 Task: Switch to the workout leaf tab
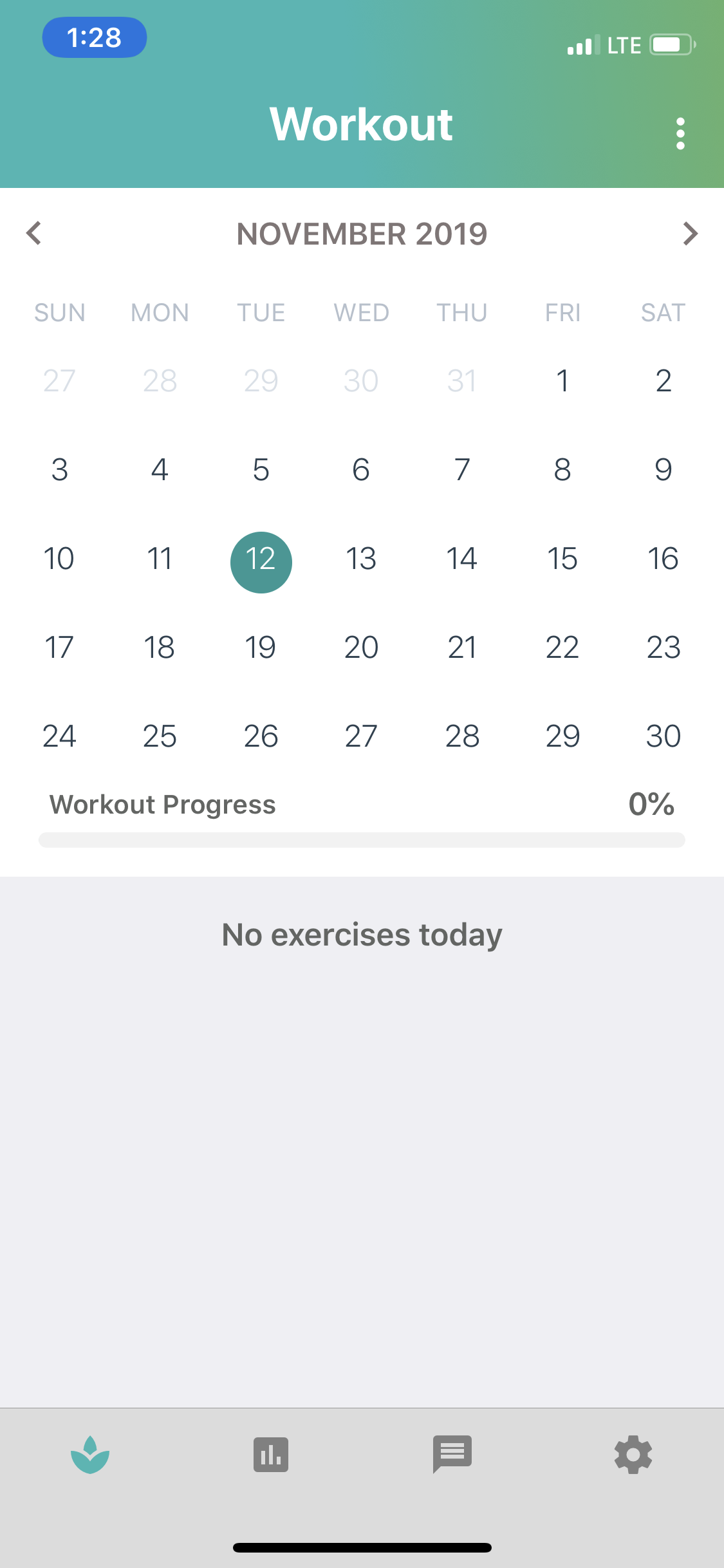[90, 1455]
